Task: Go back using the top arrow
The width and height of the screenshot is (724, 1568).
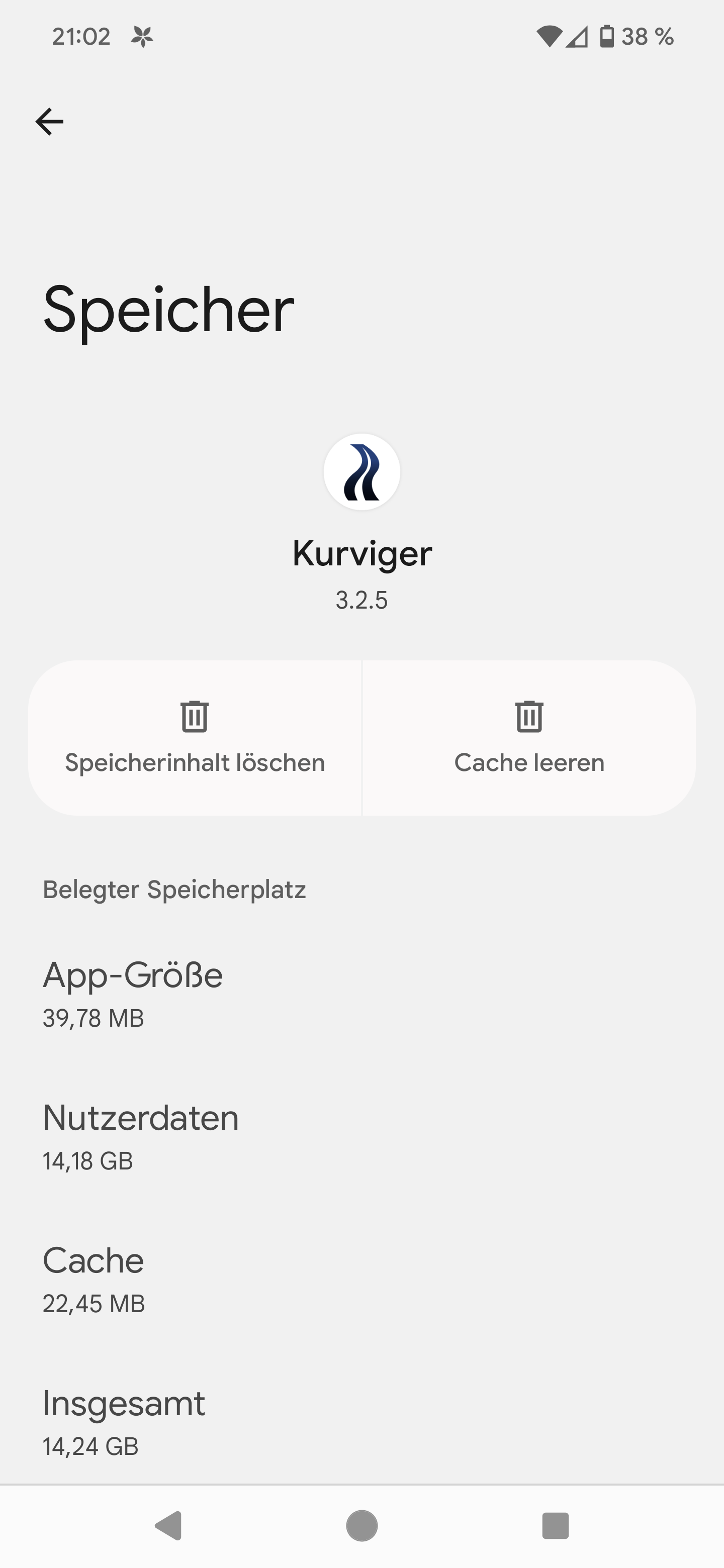Action: click(49, 122)
